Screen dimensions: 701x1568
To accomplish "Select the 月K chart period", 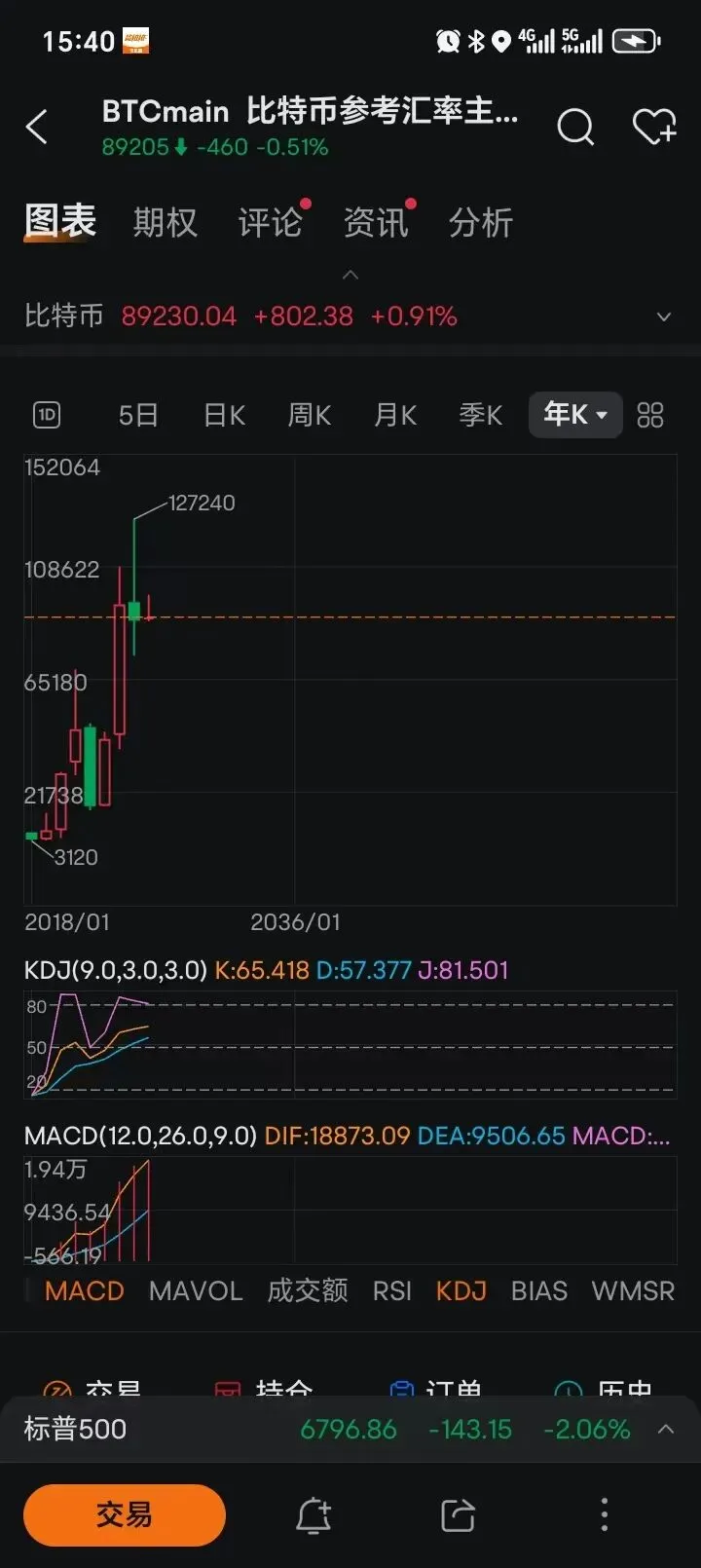I will [395, 416].
